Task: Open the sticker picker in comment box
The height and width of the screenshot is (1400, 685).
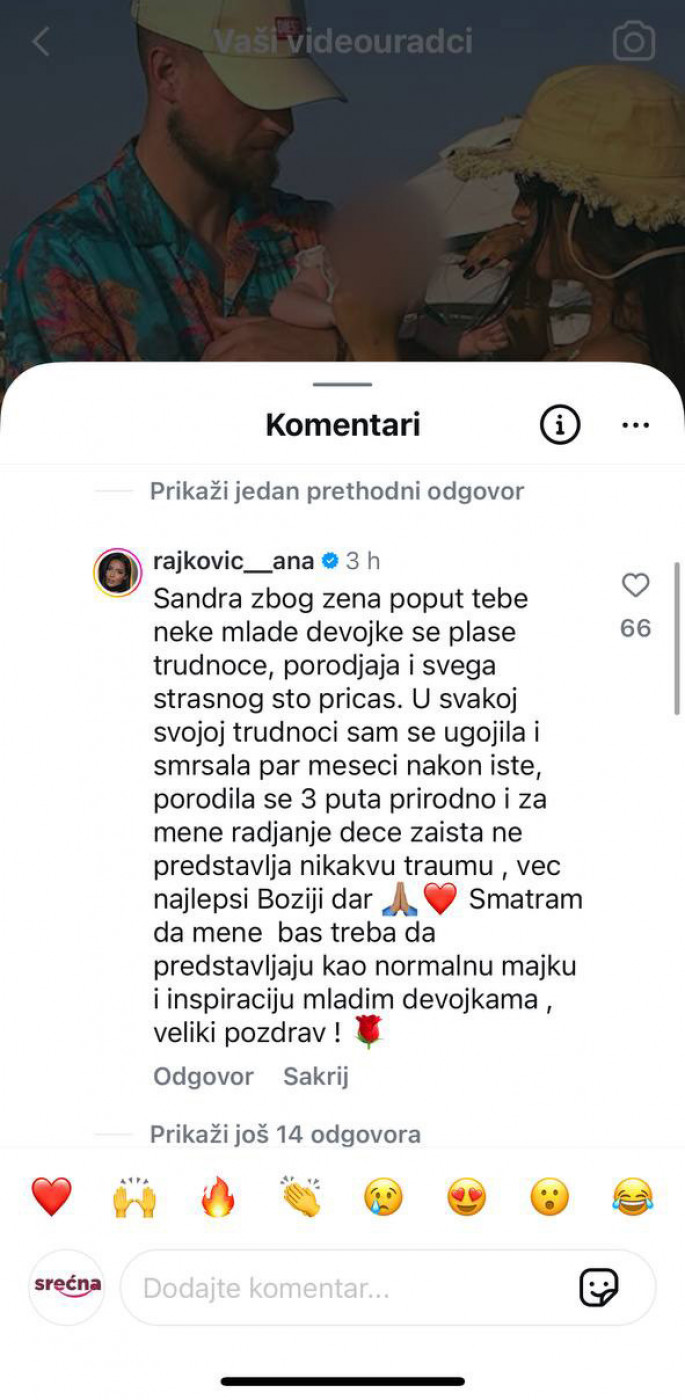Action: 599,1288
